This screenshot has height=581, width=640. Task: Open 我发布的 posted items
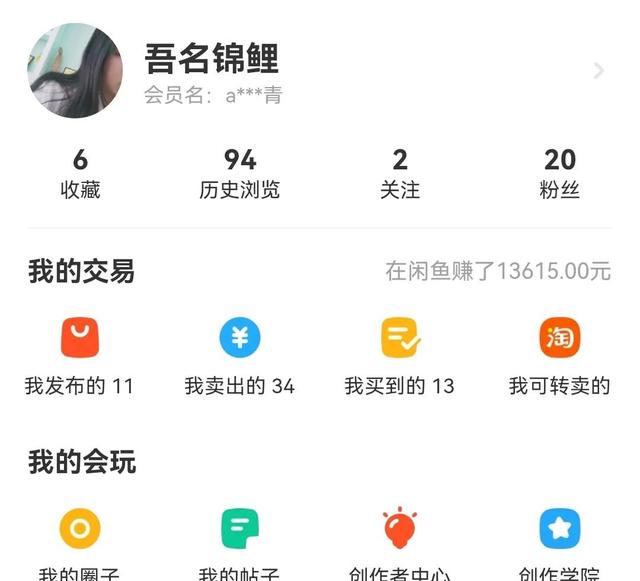pyautogui.click(x=80, y=357)
